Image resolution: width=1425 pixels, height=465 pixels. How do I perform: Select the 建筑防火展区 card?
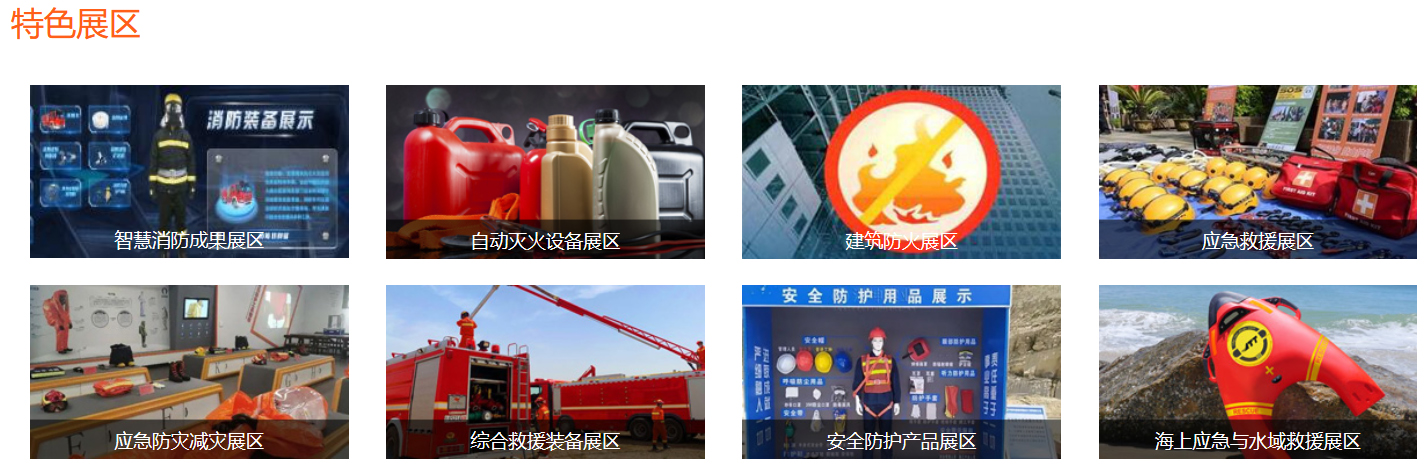901,171
